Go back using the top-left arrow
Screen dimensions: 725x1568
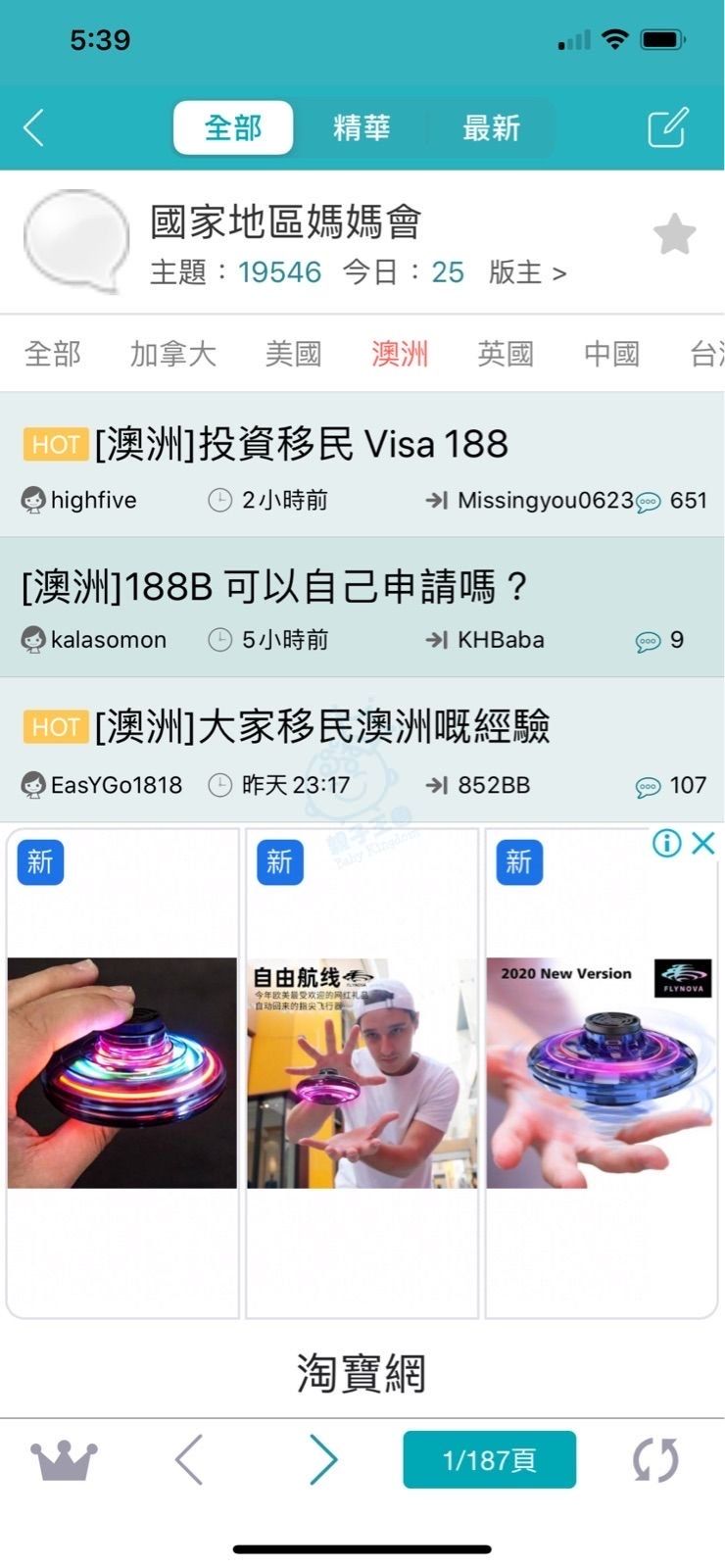34,127
